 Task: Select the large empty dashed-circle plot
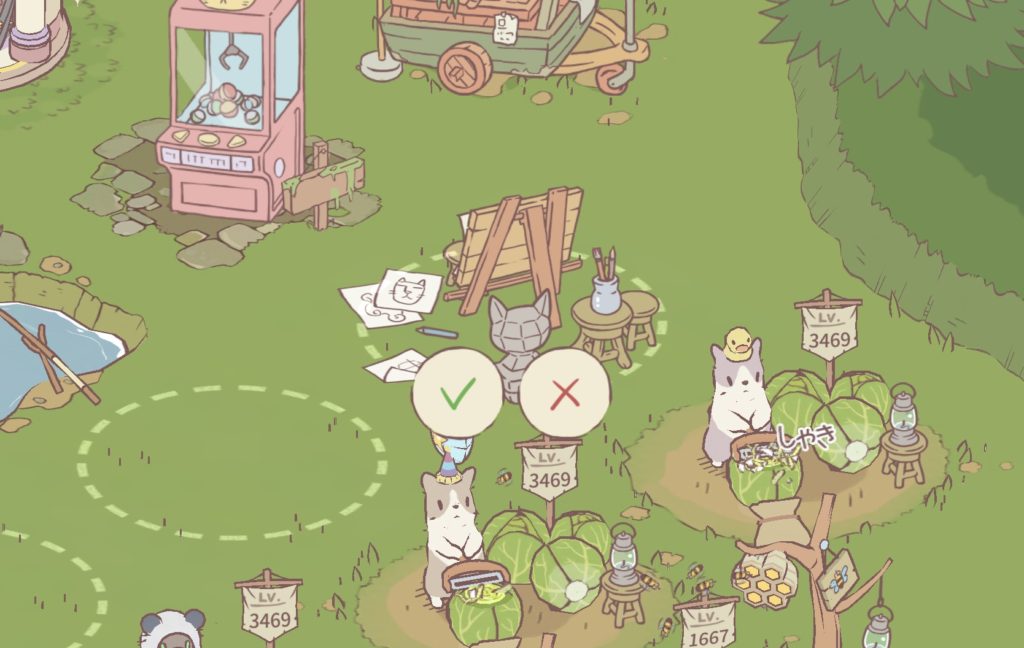[232, 463]
